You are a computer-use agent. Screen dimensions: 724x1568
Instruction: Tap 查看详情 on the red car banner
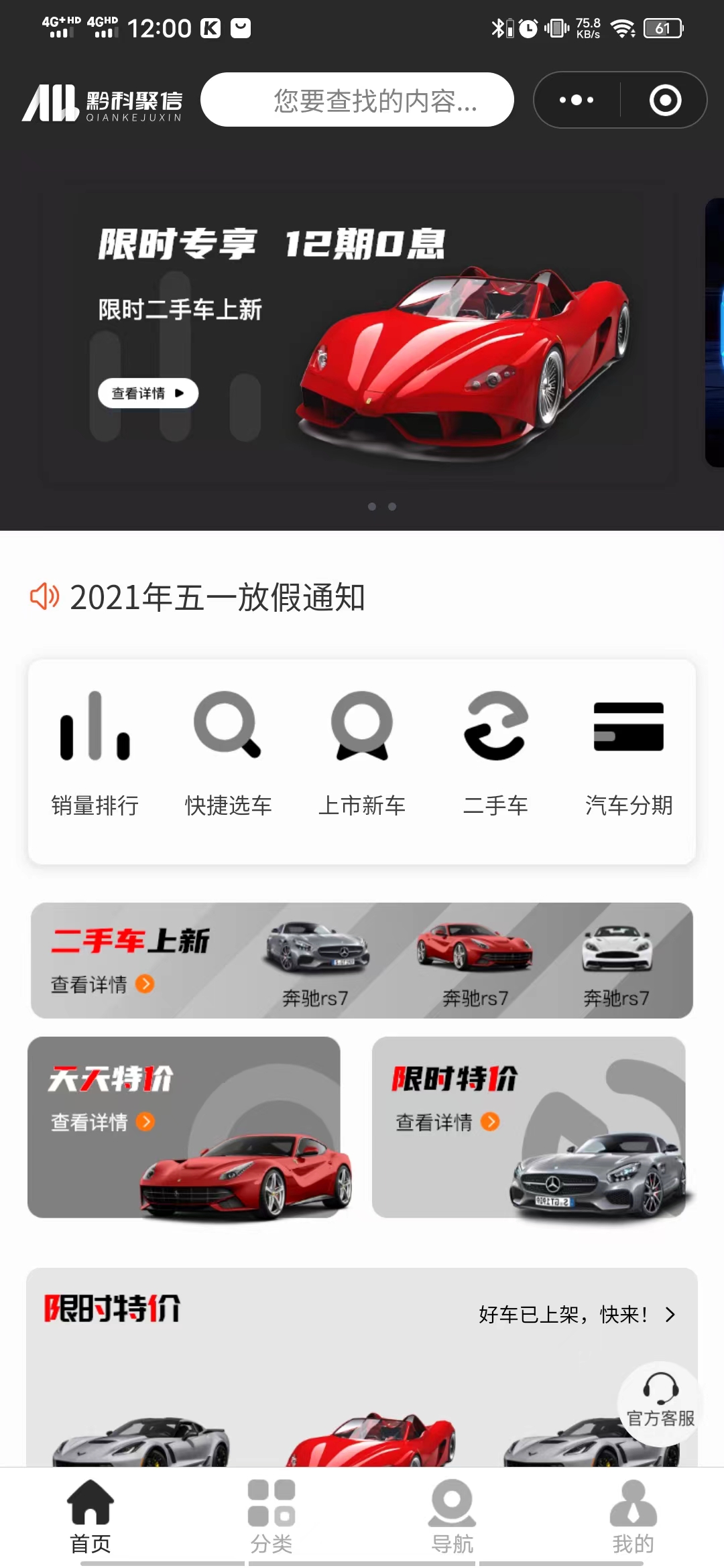147,393
